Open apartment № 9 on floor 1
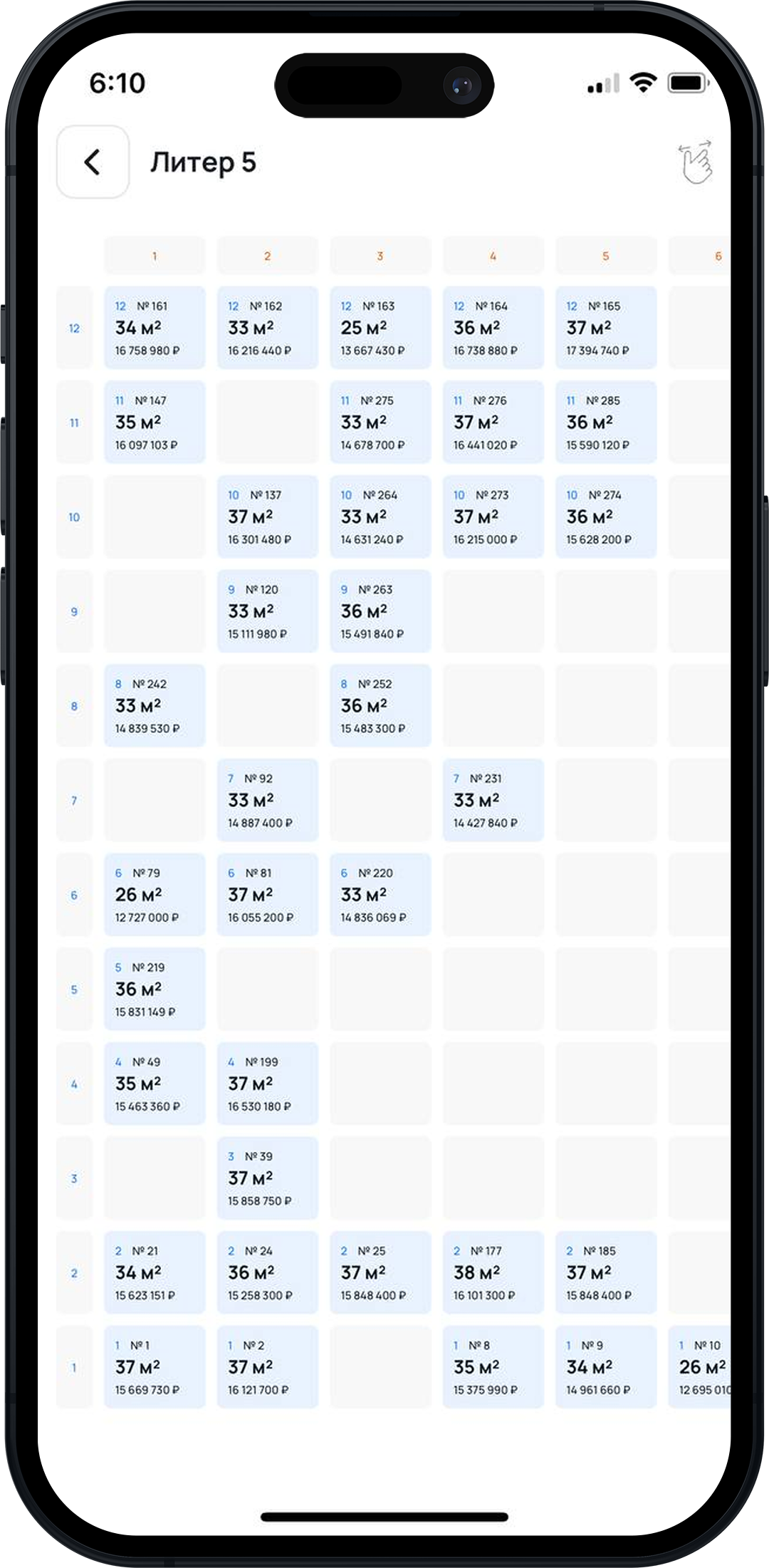Screen dimensions: 769x1568 (x=606, y=1367)
